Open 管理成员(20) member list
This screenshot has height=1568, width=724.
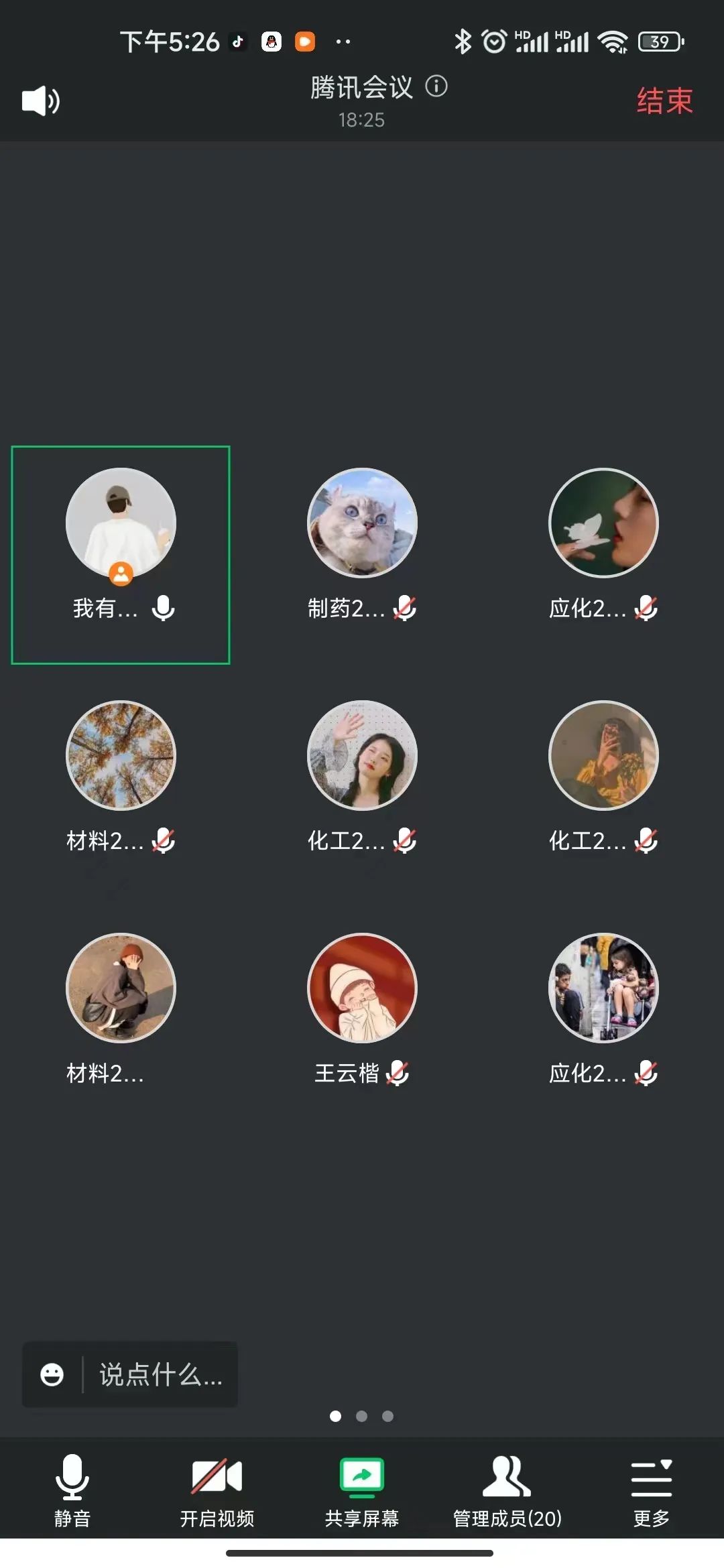click(x=507, y=1490)
